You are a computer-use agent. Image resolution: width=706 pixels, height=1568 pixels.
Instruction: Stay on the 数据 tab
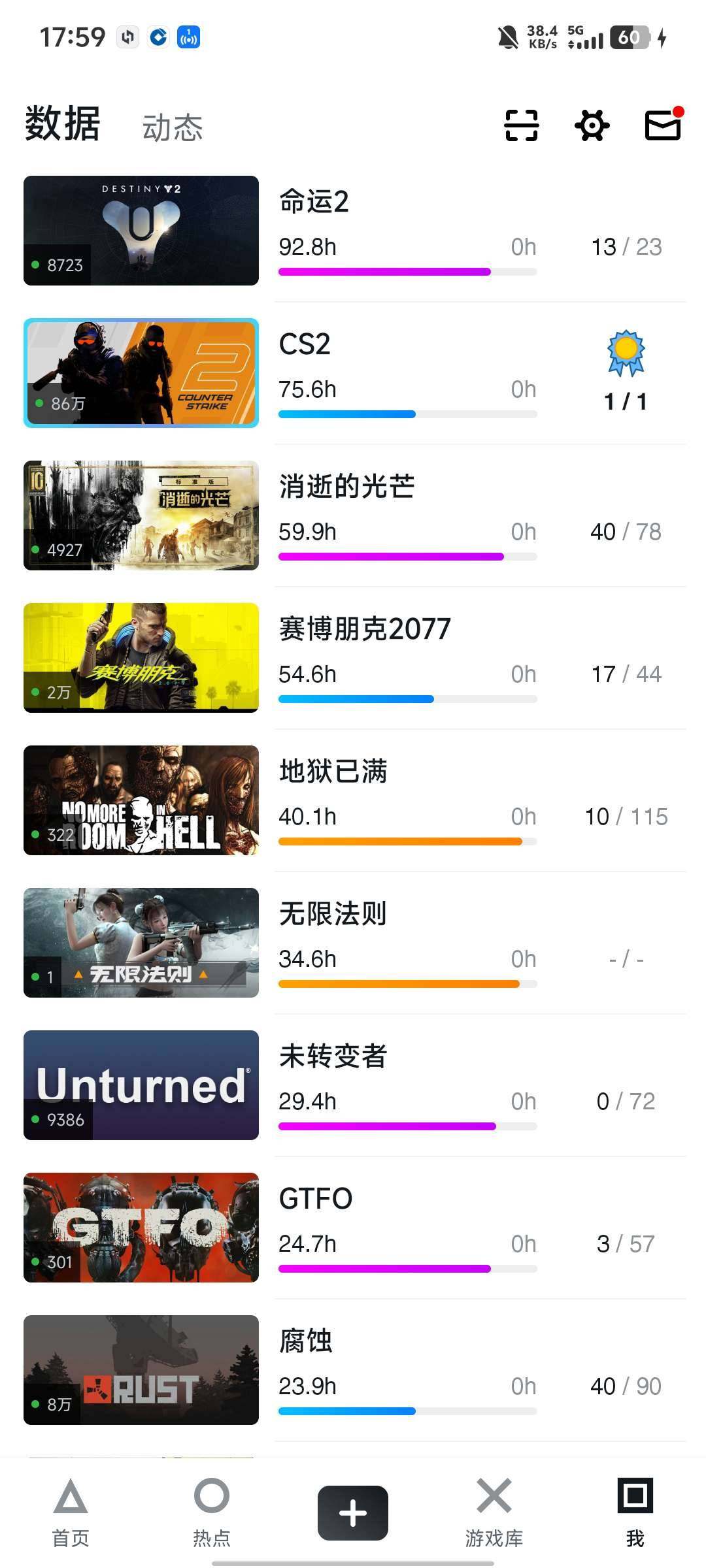pos(61,124)
